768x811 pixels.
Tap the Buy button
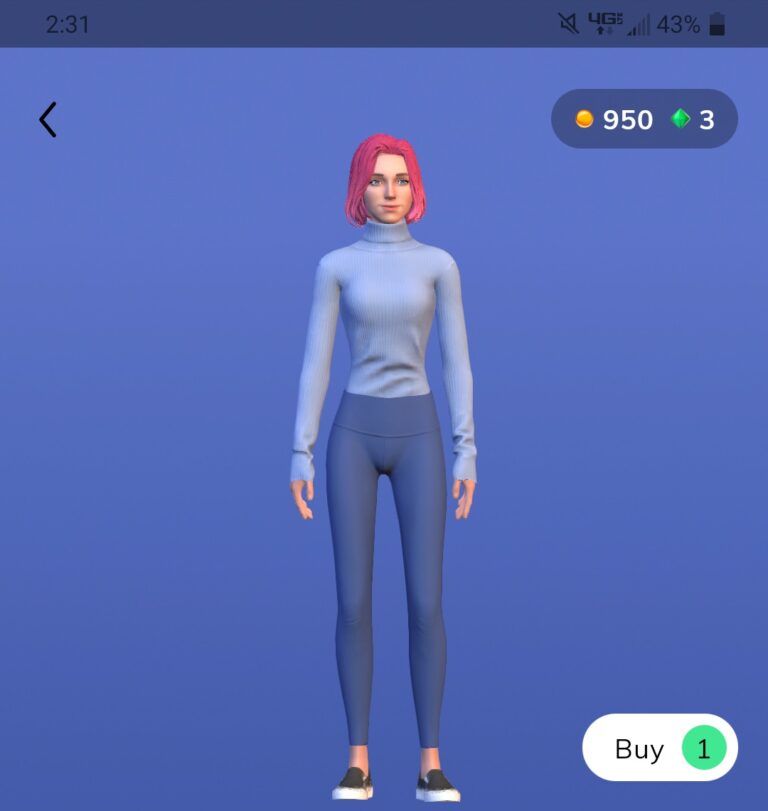pyautogui.click(x=659, y=748)
